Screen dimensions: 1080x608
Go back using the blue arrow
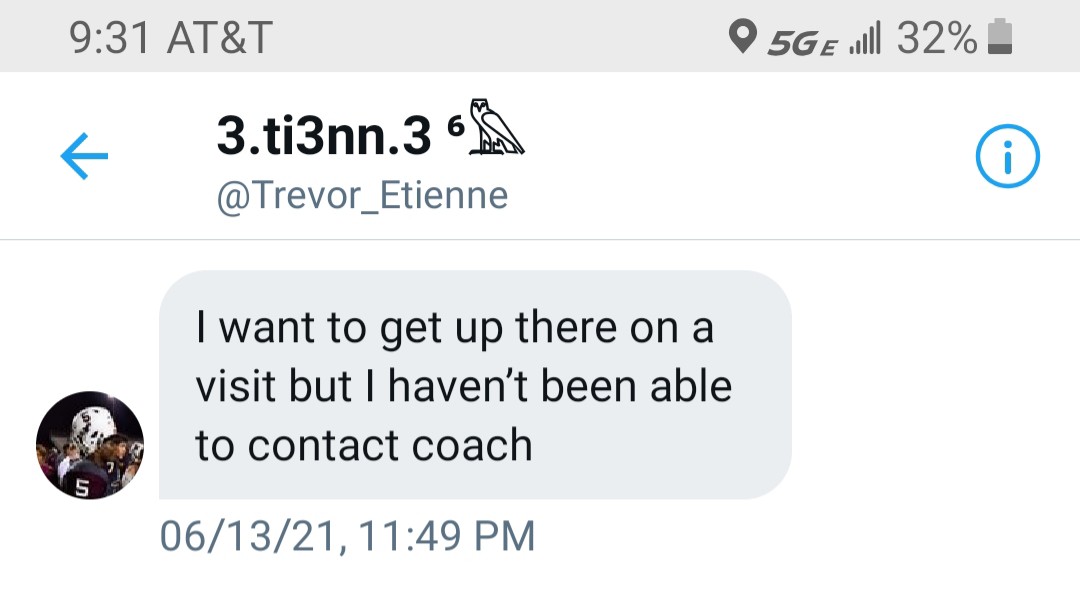[x=84, y=158]
